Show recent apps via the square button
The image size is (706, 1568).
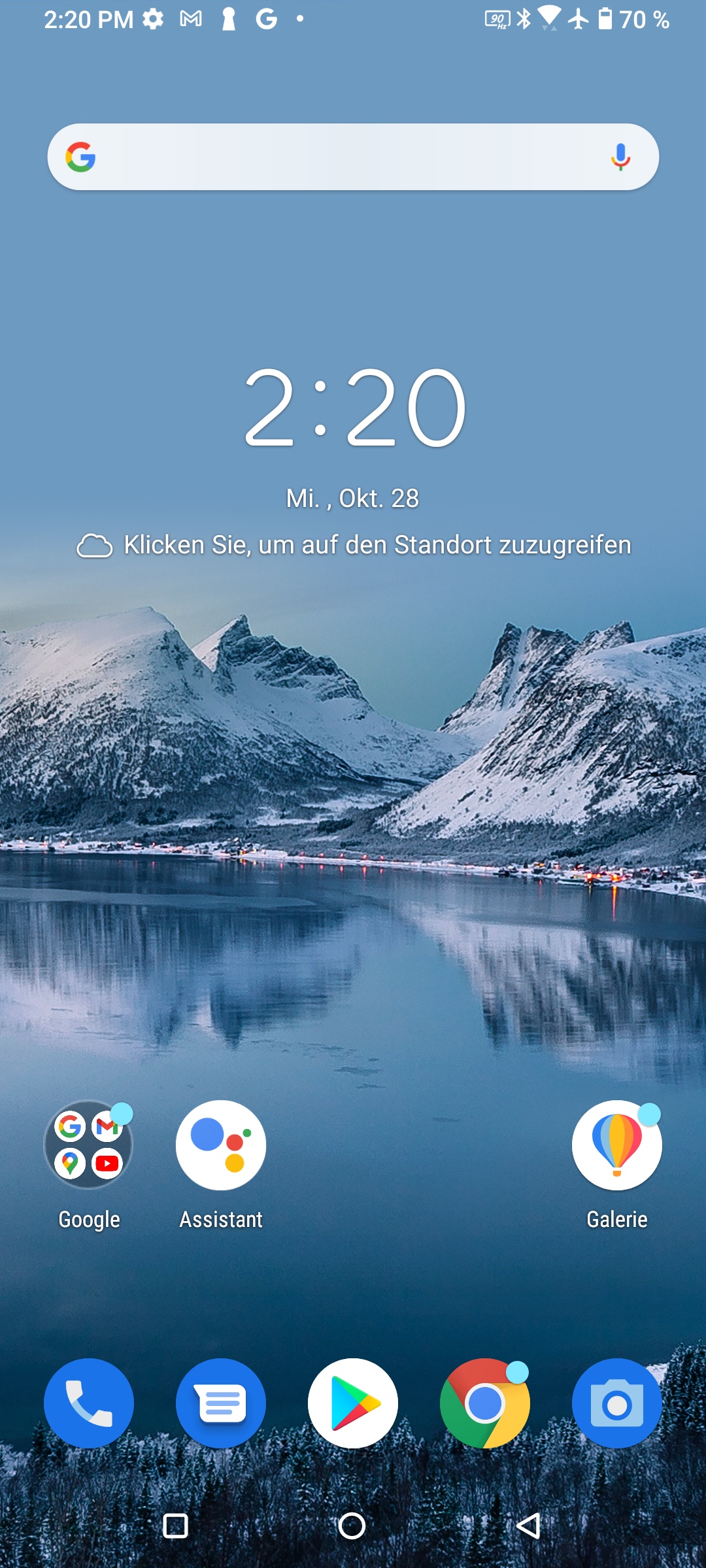tap(175, 1526)
